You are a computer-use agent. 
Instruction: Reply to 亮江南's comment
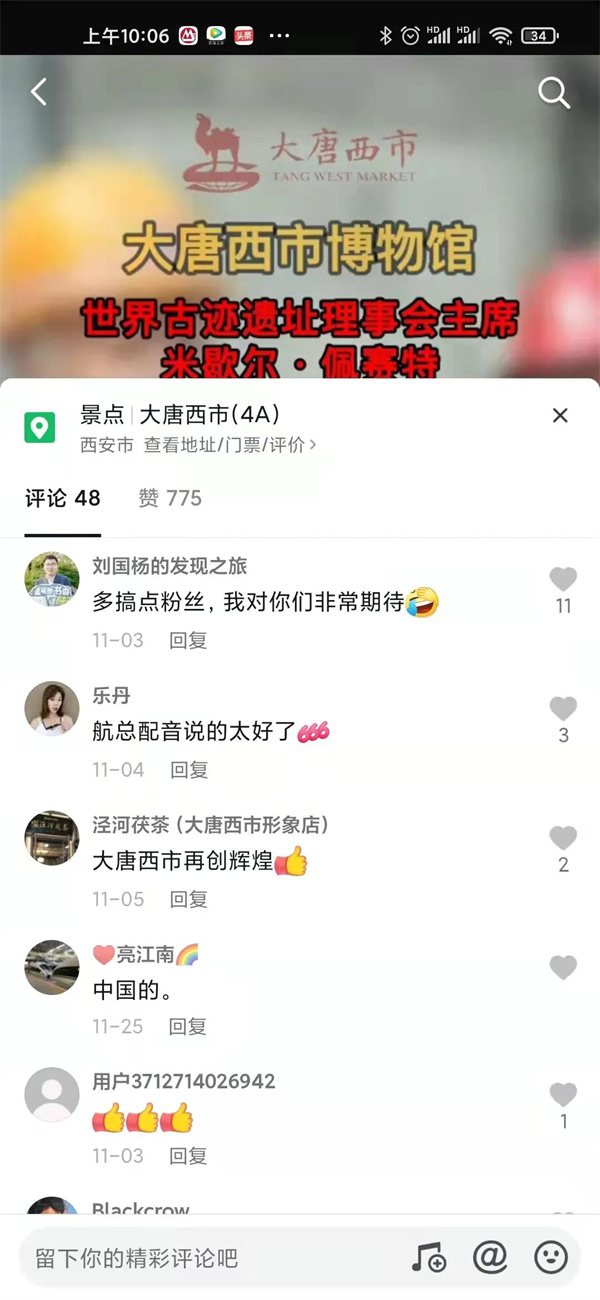pos(188,1026)
